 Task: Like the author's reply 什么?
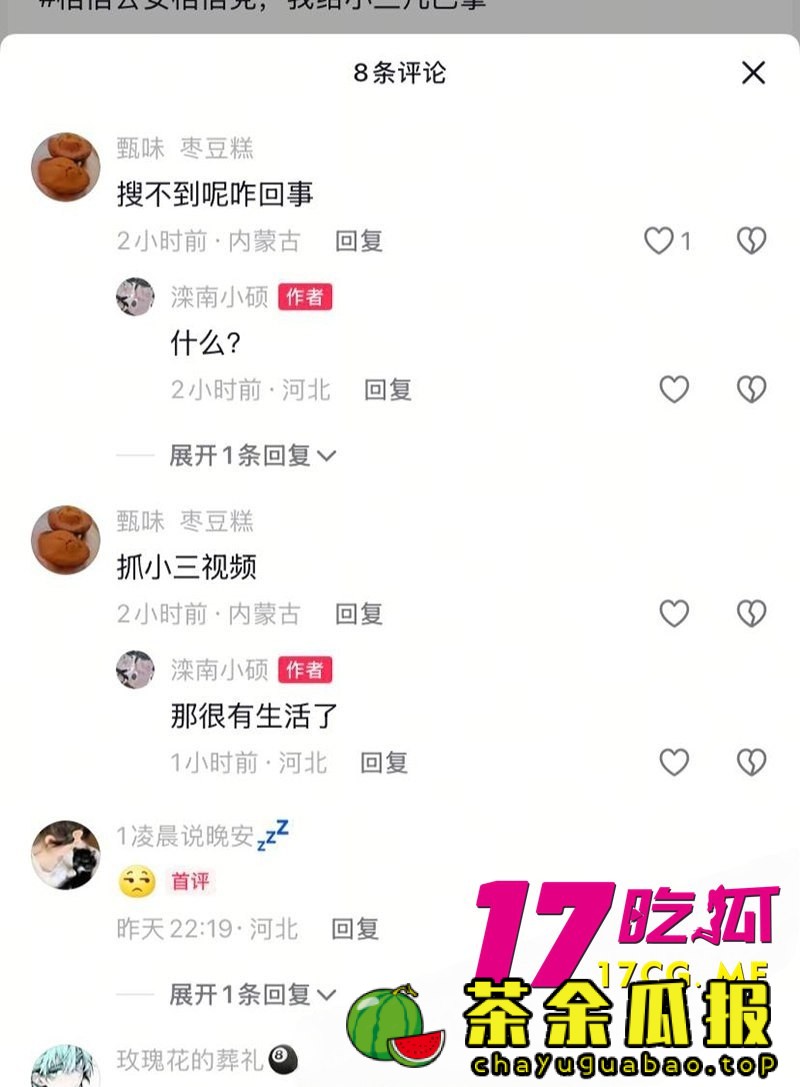[674, 390]
